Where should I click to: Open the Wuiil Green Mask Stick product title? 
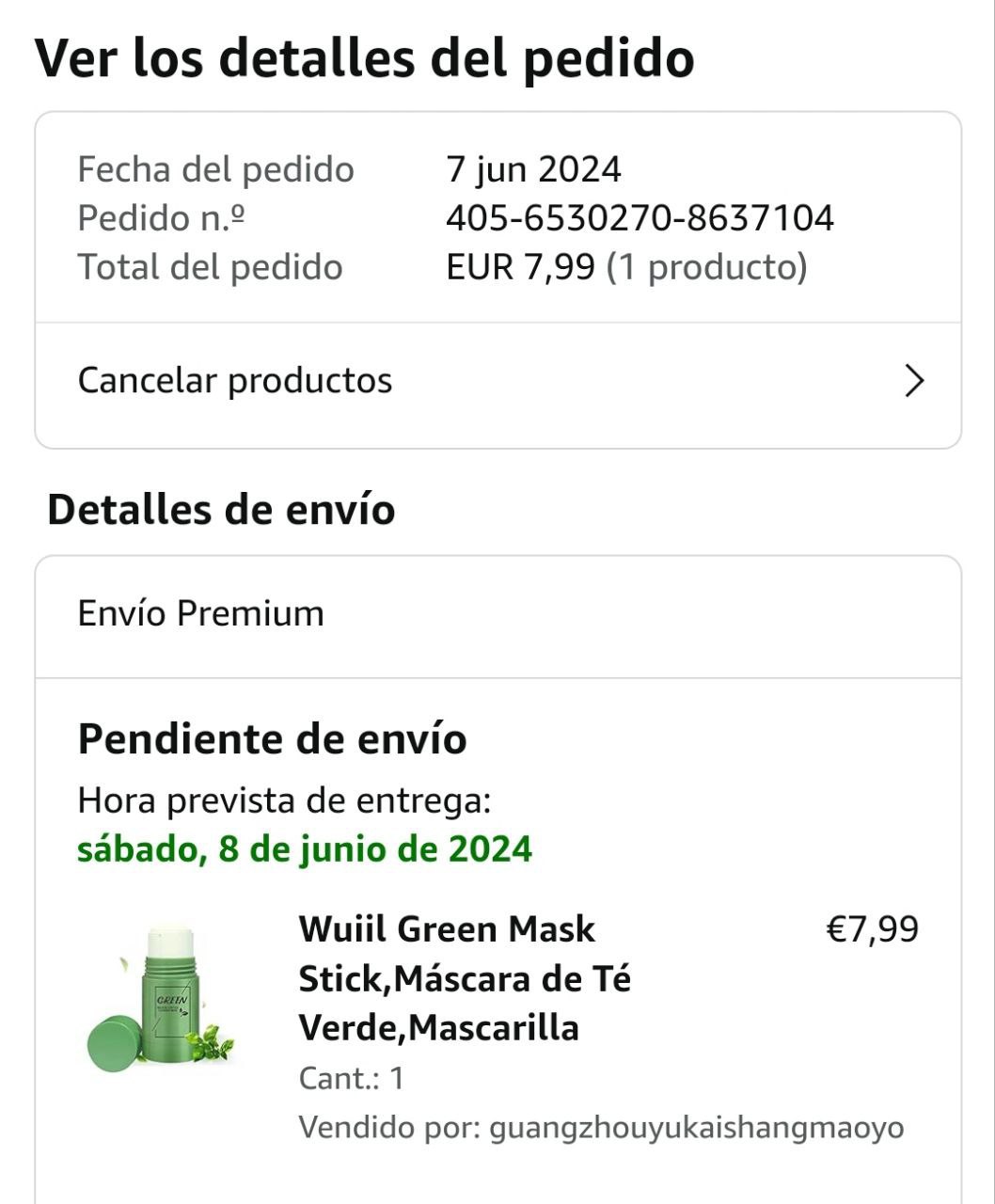465,978
